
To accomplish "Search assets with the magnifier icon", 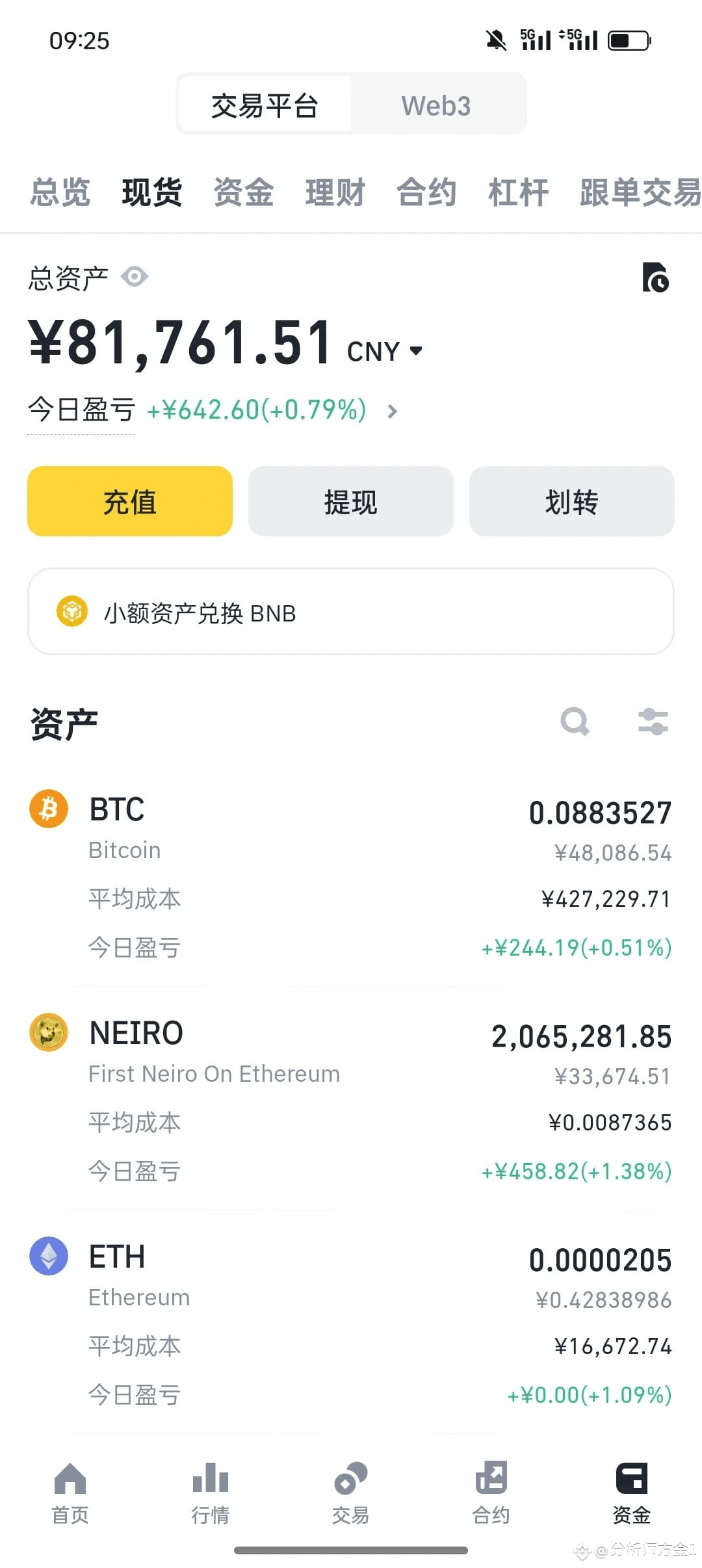I will click(575, 722).
